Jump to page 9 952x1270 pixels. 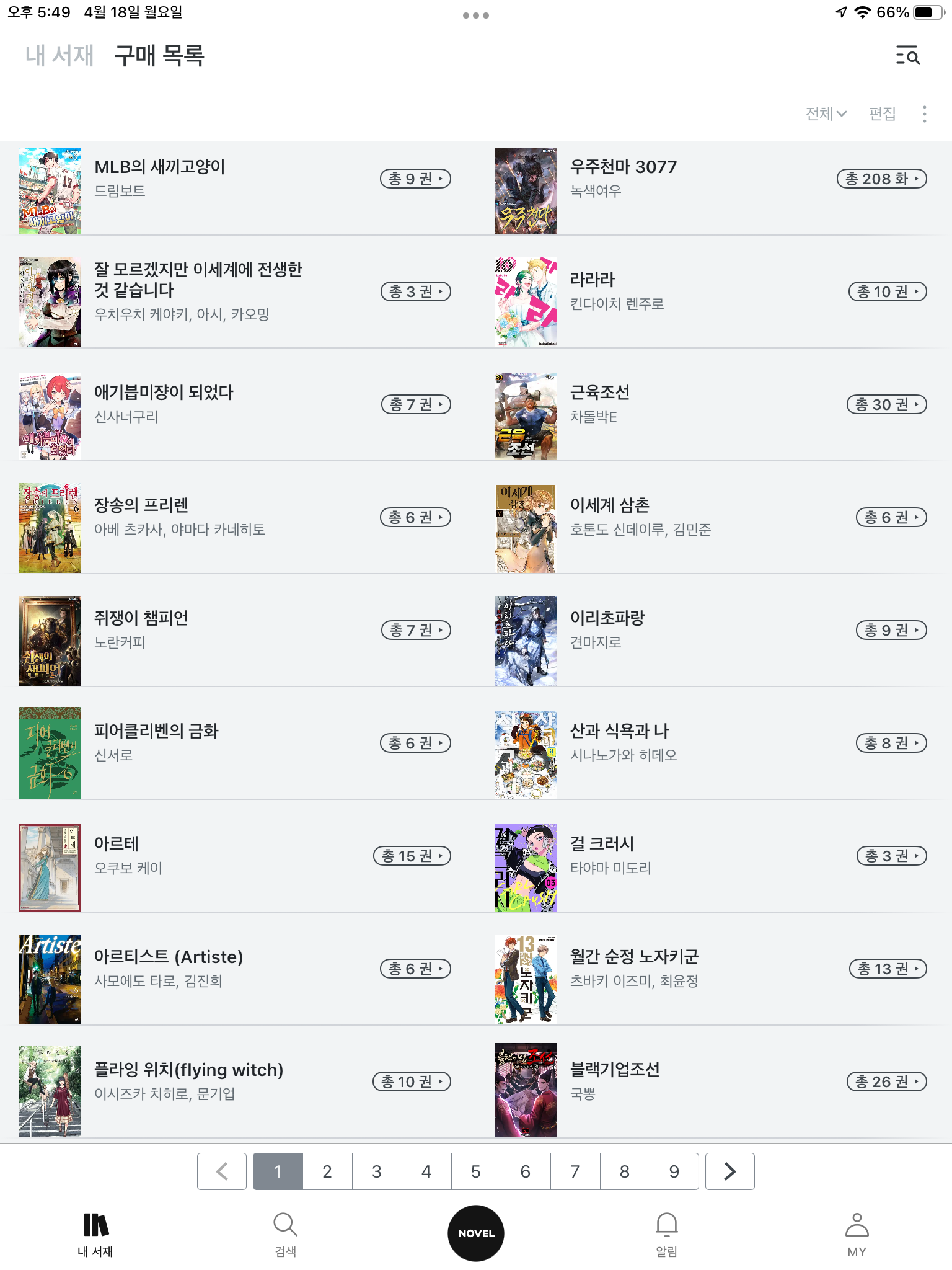674,1171
